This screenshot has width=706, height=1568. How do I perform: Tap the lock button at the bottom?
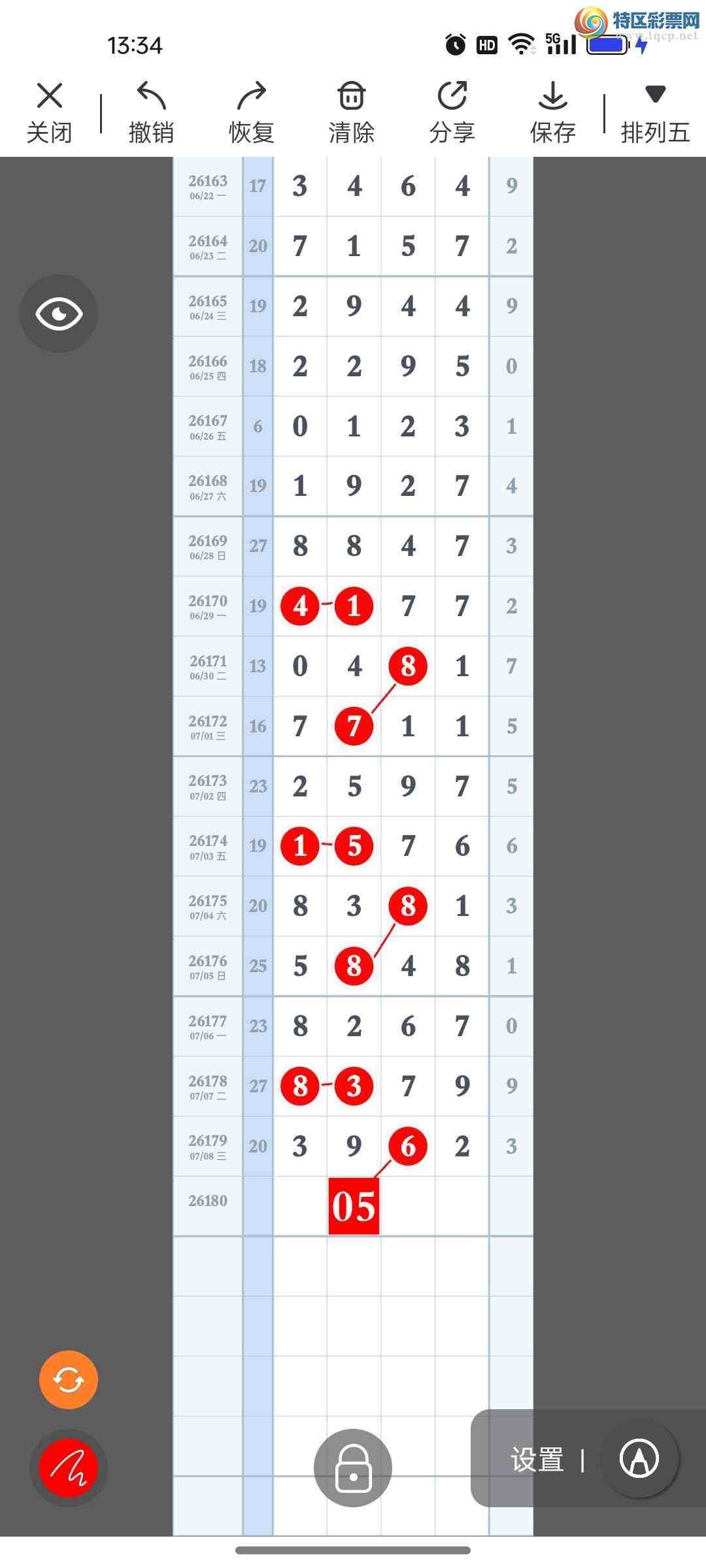click(353, 1467)
